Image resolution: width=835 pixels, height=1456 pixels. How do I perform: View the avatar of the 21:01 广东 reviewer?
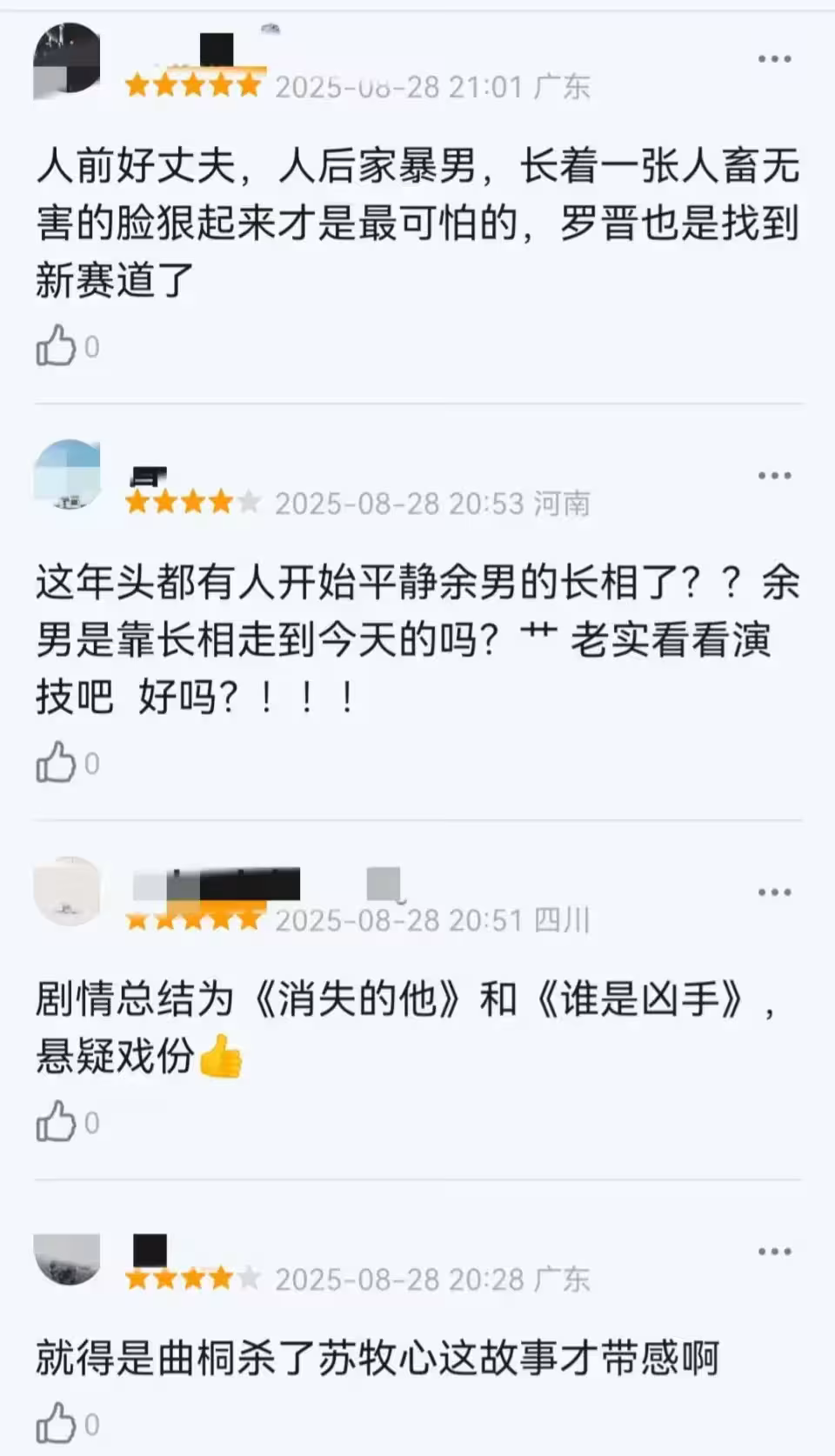pos(67,60)
